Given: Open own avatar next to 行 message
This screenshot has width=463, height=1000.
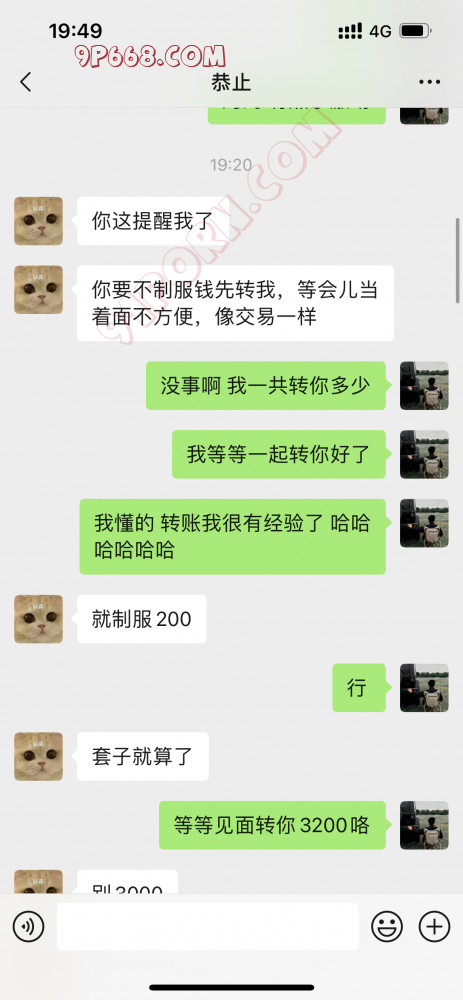Looking at the screenshot, I should tap(424, 688).
